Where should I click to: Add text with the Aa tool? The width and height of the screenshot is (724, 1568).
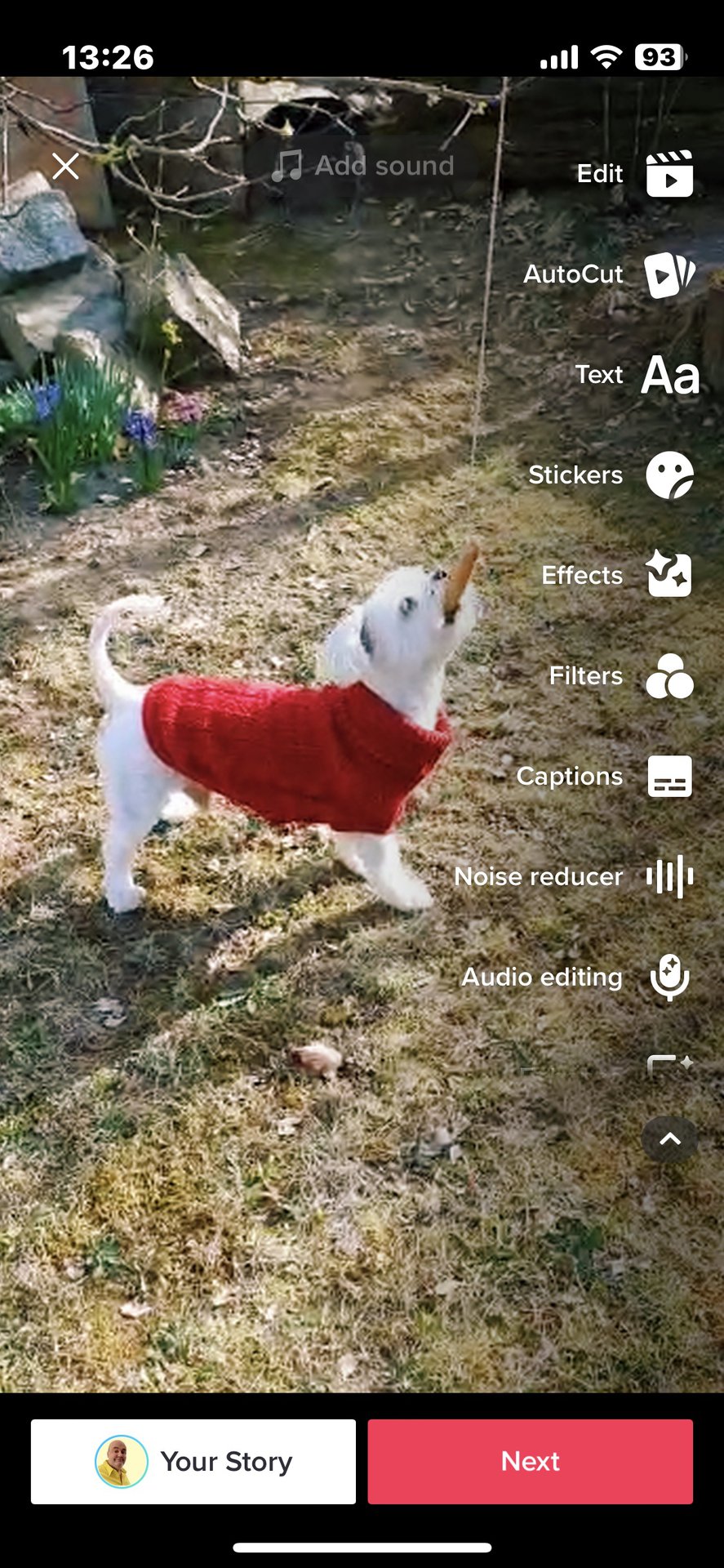pos(669,375)
